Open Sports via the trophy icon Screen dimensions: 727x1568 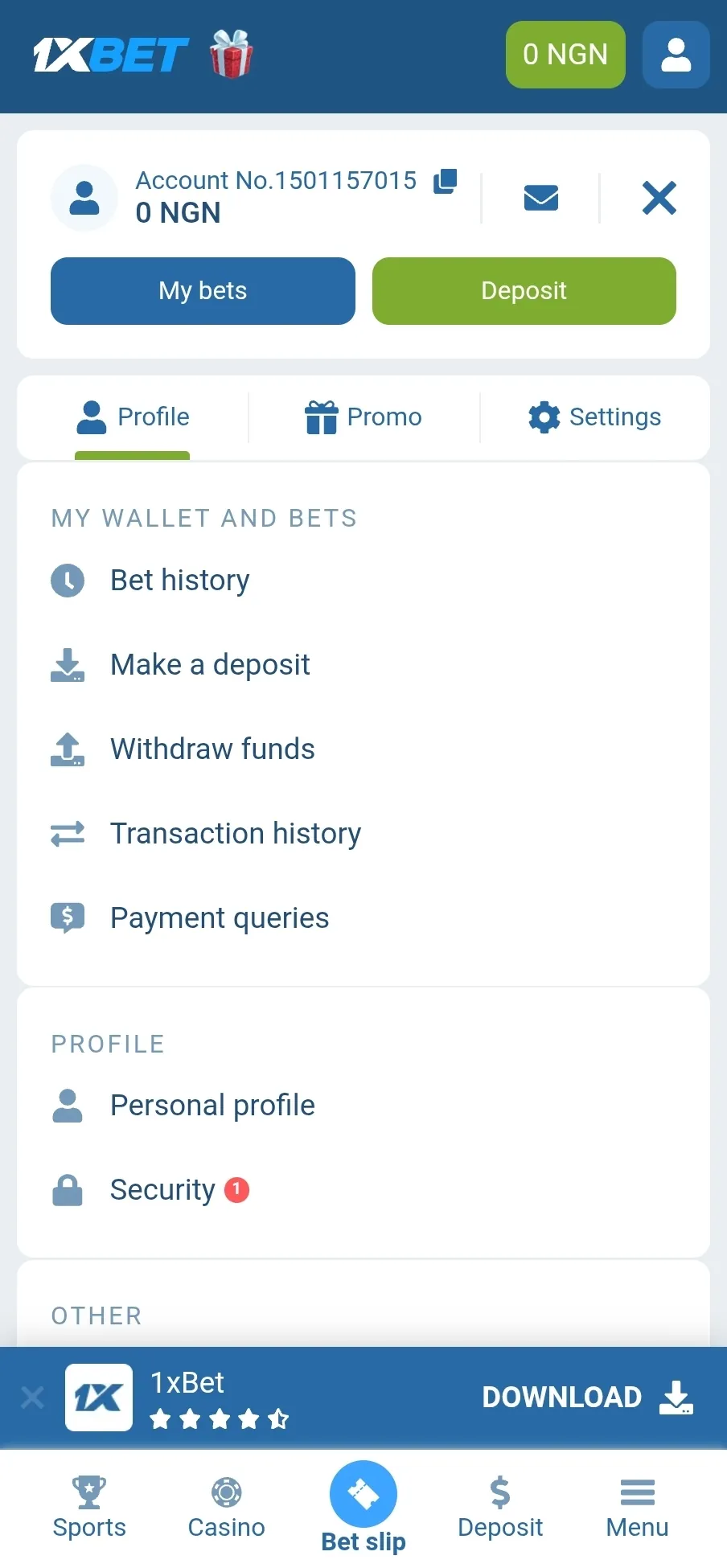pyautogui.click(x=88, y=1493)
